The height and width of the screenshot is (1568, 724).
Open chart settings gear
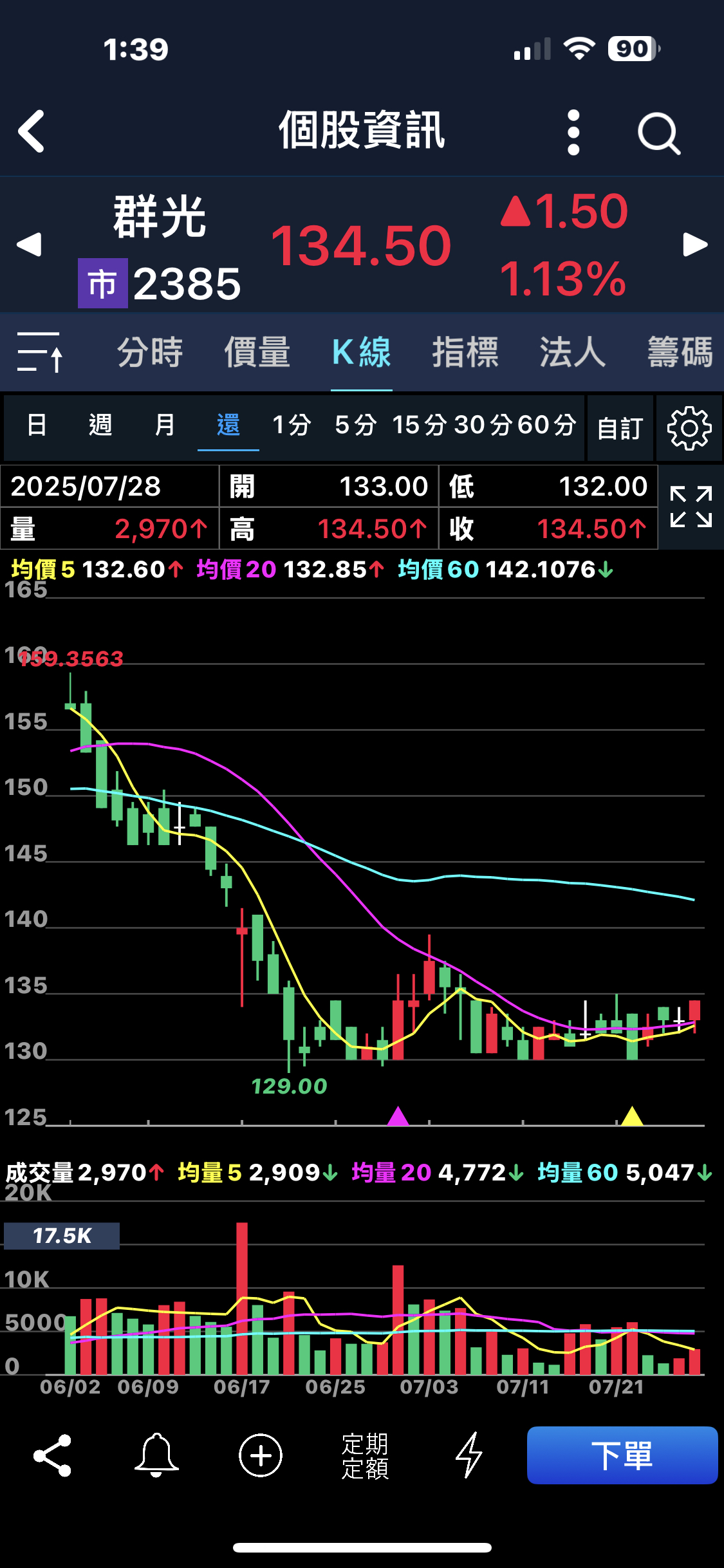click(689, 428)
